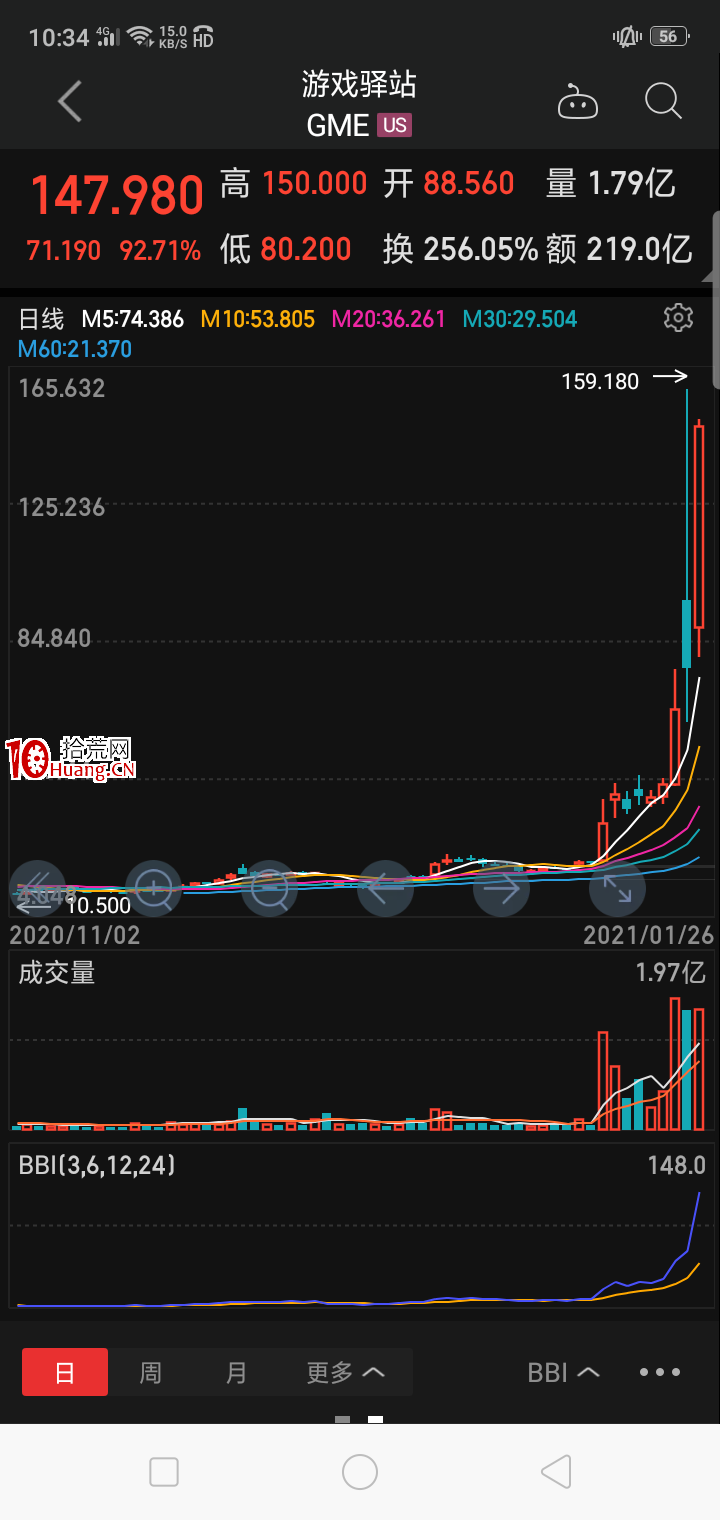Move chart one step right
Viewport: 720px width, 1520px height.
point(501,888)
